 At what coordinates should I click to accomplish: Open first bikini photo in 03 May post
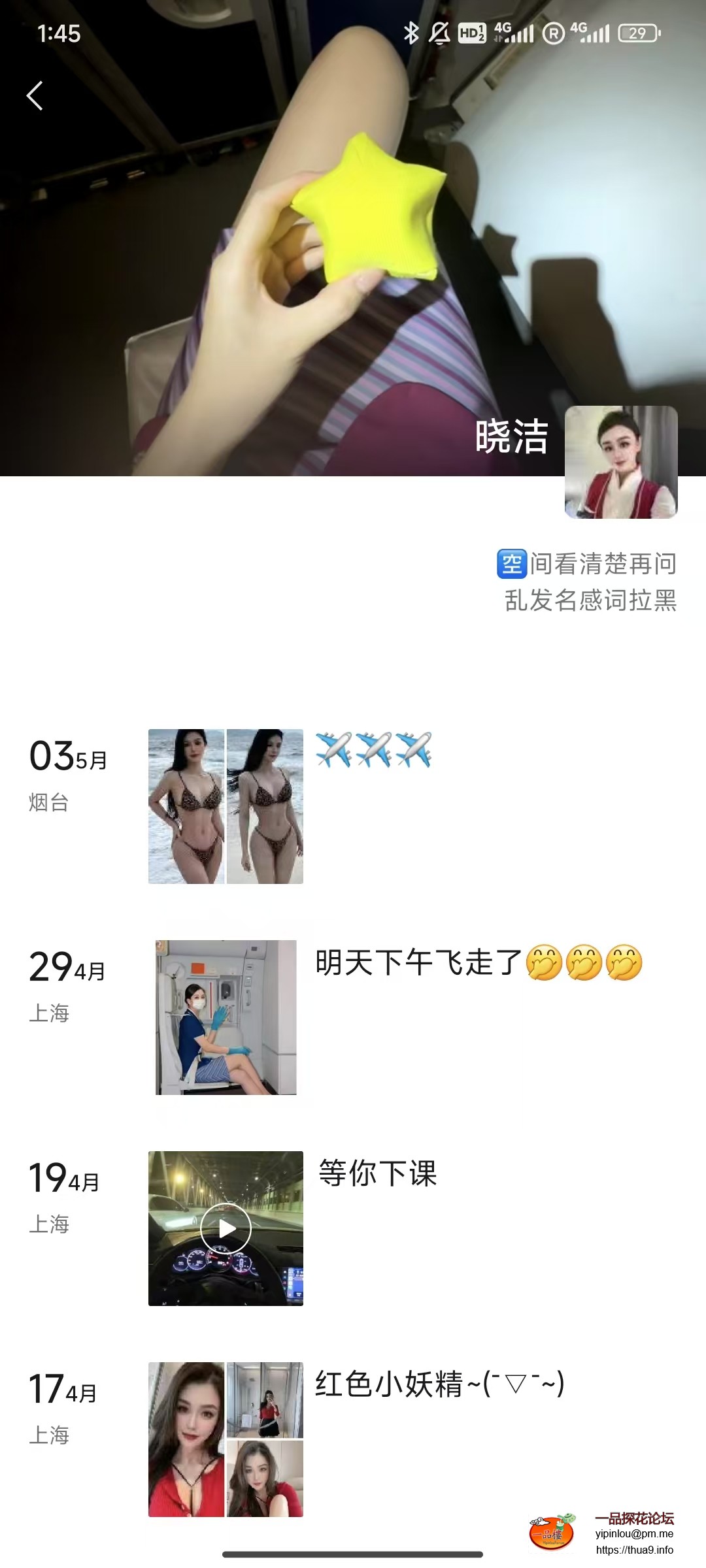186,806
